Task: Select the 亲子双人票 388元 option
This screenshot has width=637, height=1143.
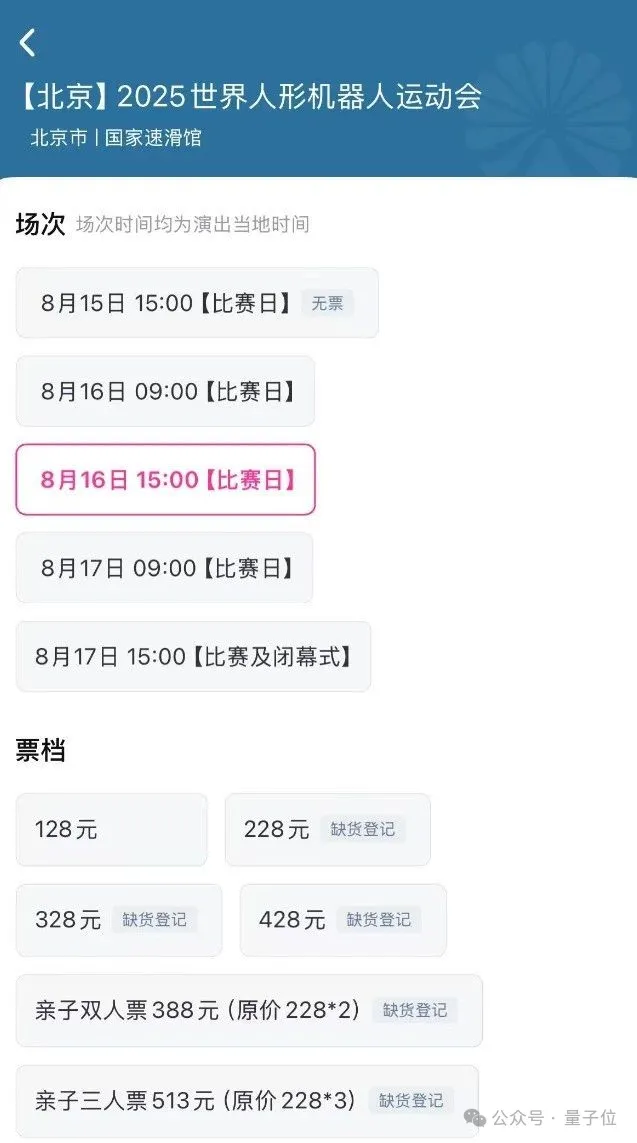Action: [x=248, y=1010]
